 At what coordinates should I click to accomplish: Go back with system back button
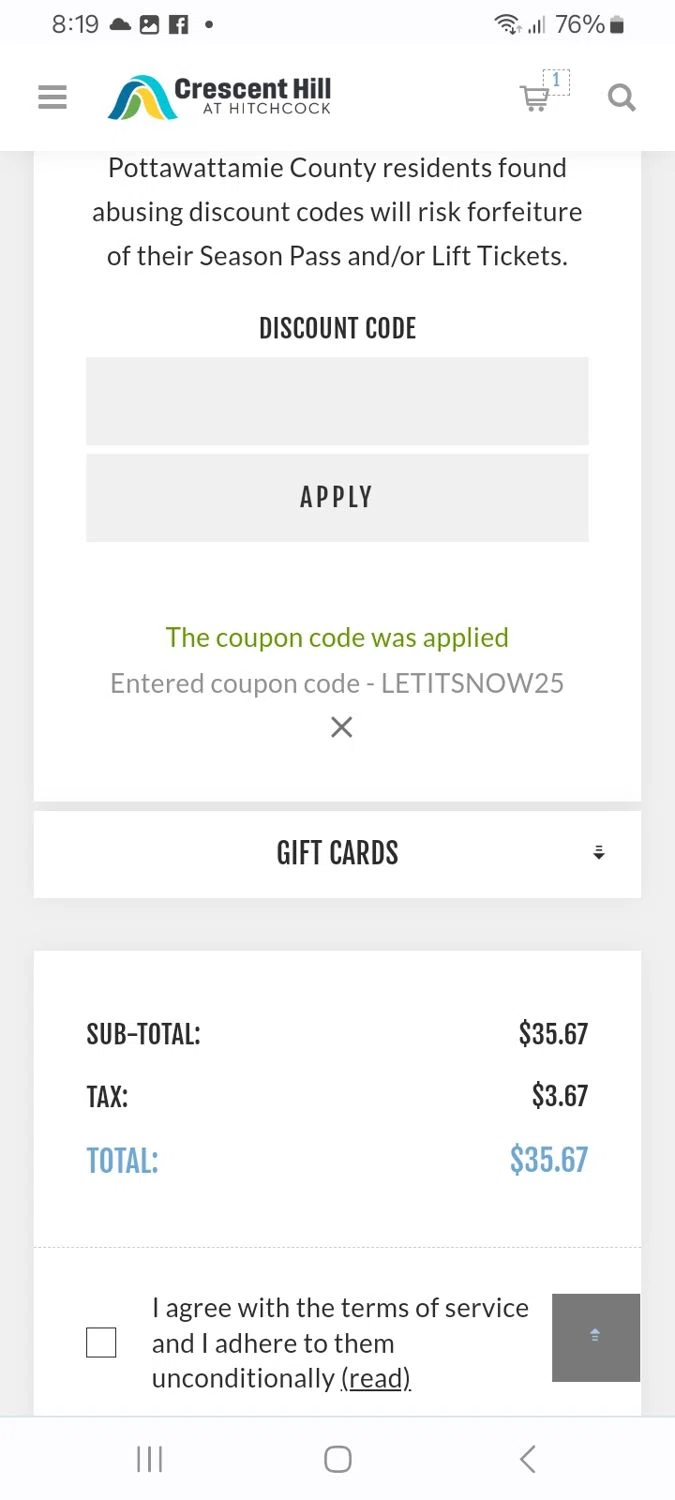tap(527, 1459)
